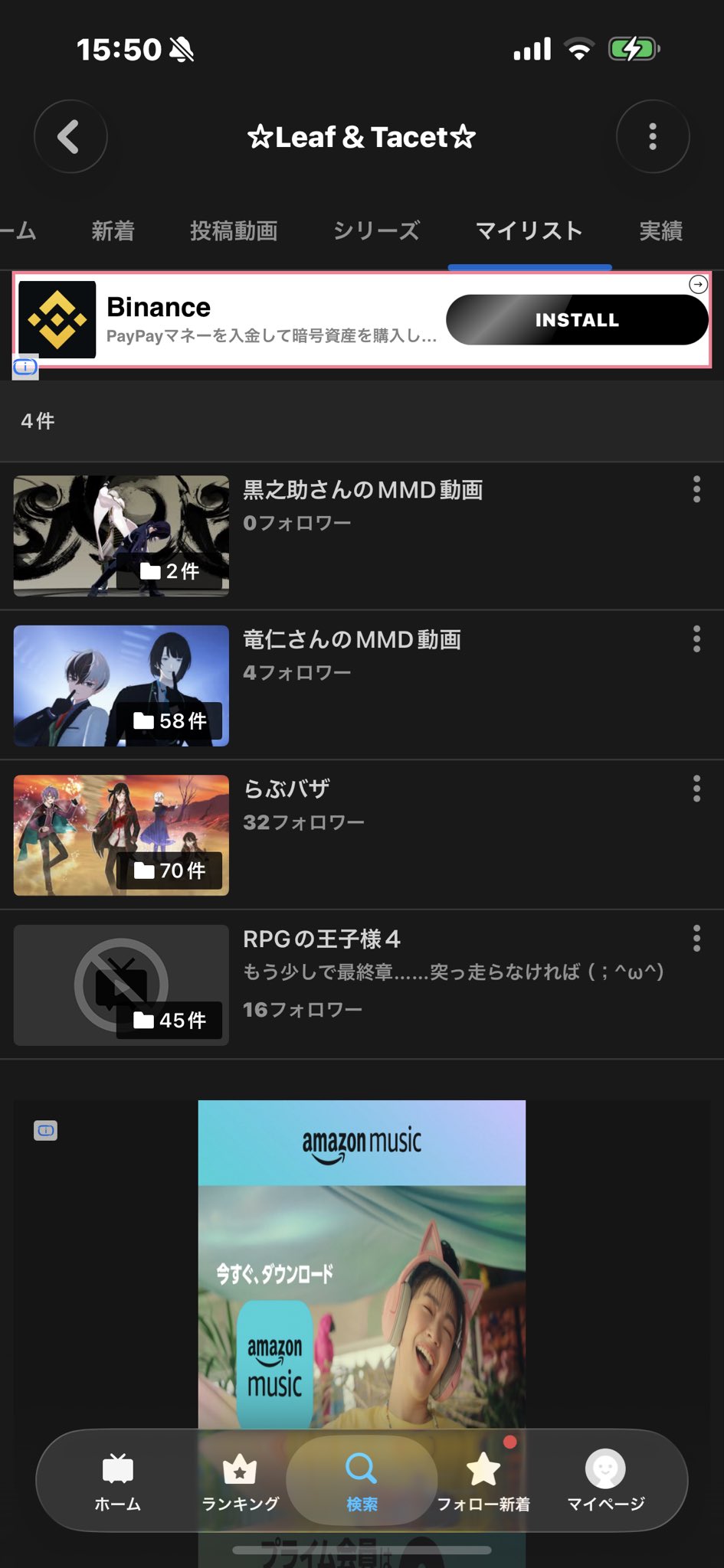This screenshot has height=1568, width=724.
Task: Switch to the 実績 tab
Action: (660, 231)
